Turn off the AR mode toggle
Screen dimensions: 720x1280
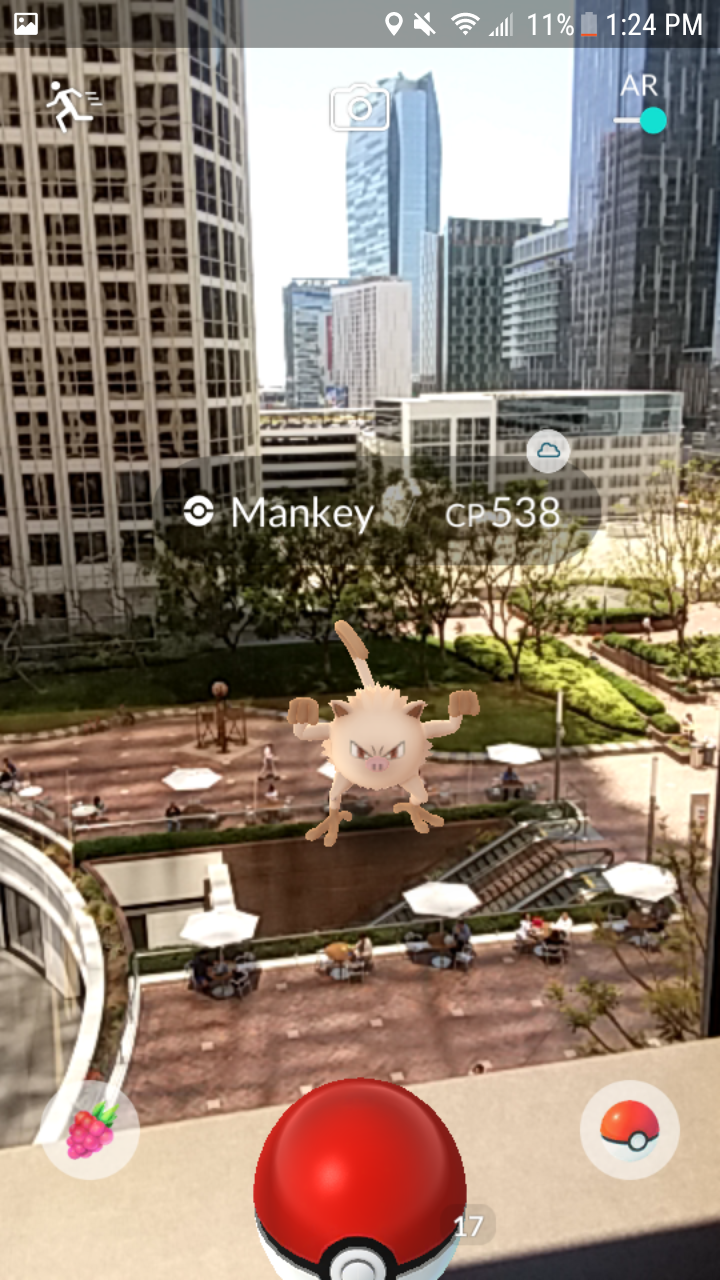click(640, 120)
